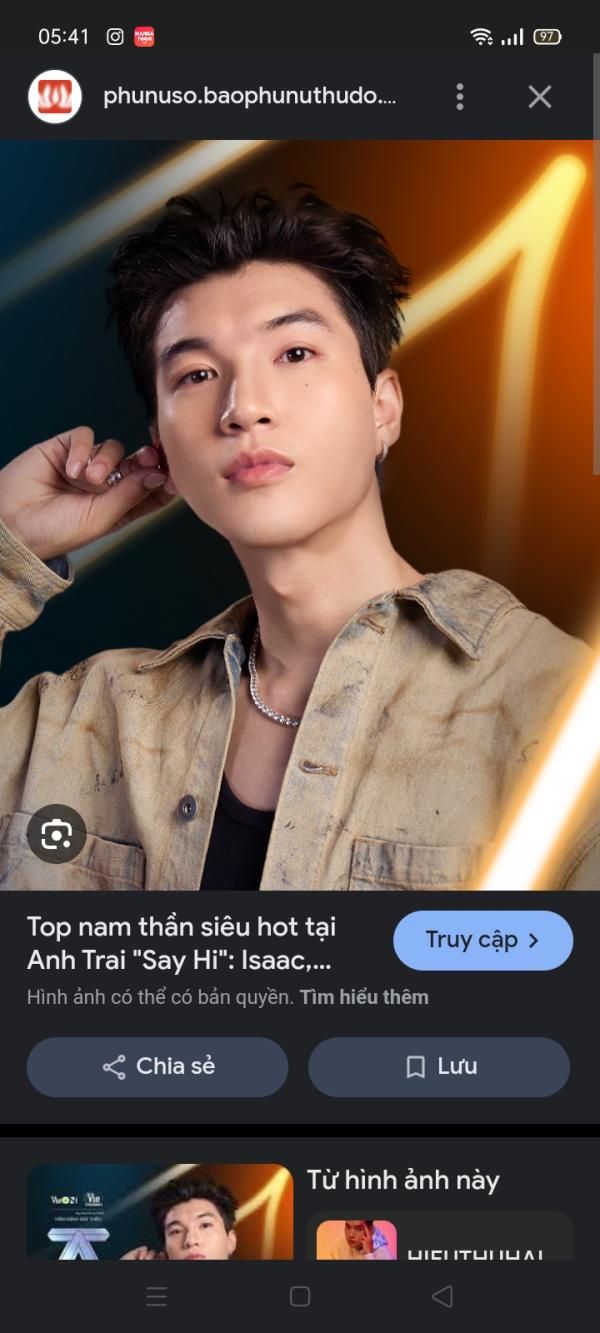600x1333 pixels.
Task: Open the HIEUTHUHAI suggestion card
Action: (440, 1240)
